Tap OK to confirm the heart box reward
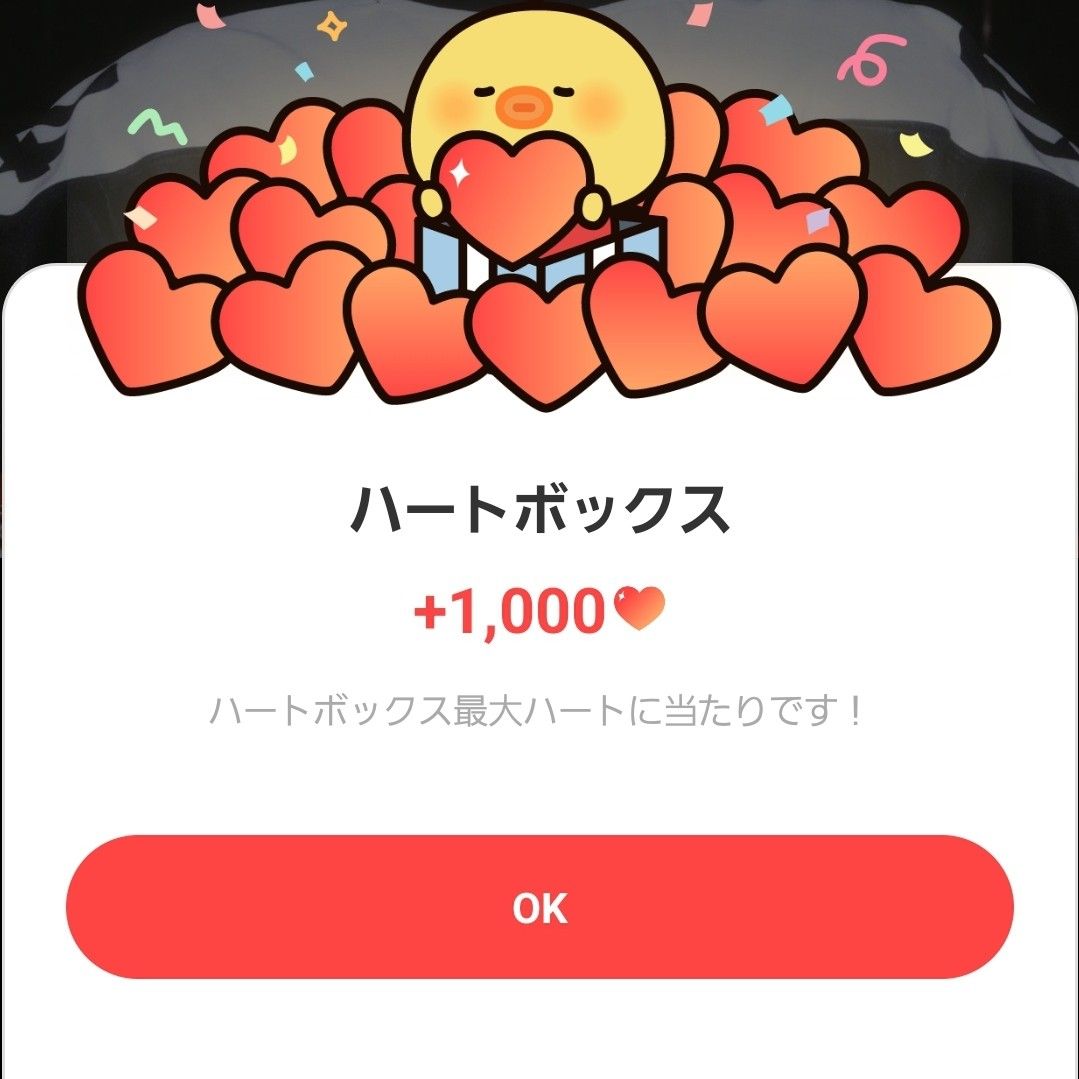This screenshot has height=1079, width=1079. click(x=539, y=907)
